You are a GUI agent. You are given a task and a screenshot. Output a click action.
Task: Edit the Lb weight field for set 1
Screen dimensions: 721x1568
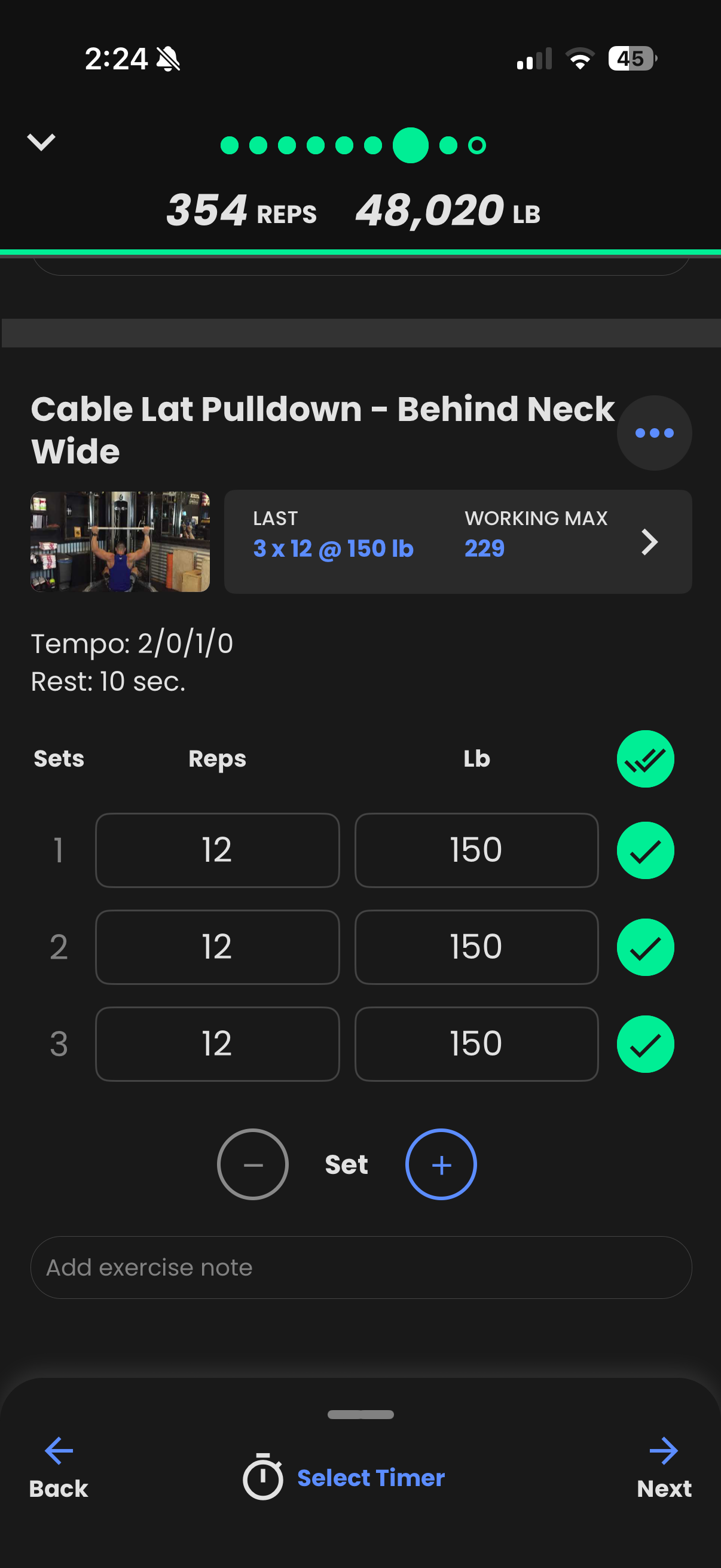click(476, 850)
